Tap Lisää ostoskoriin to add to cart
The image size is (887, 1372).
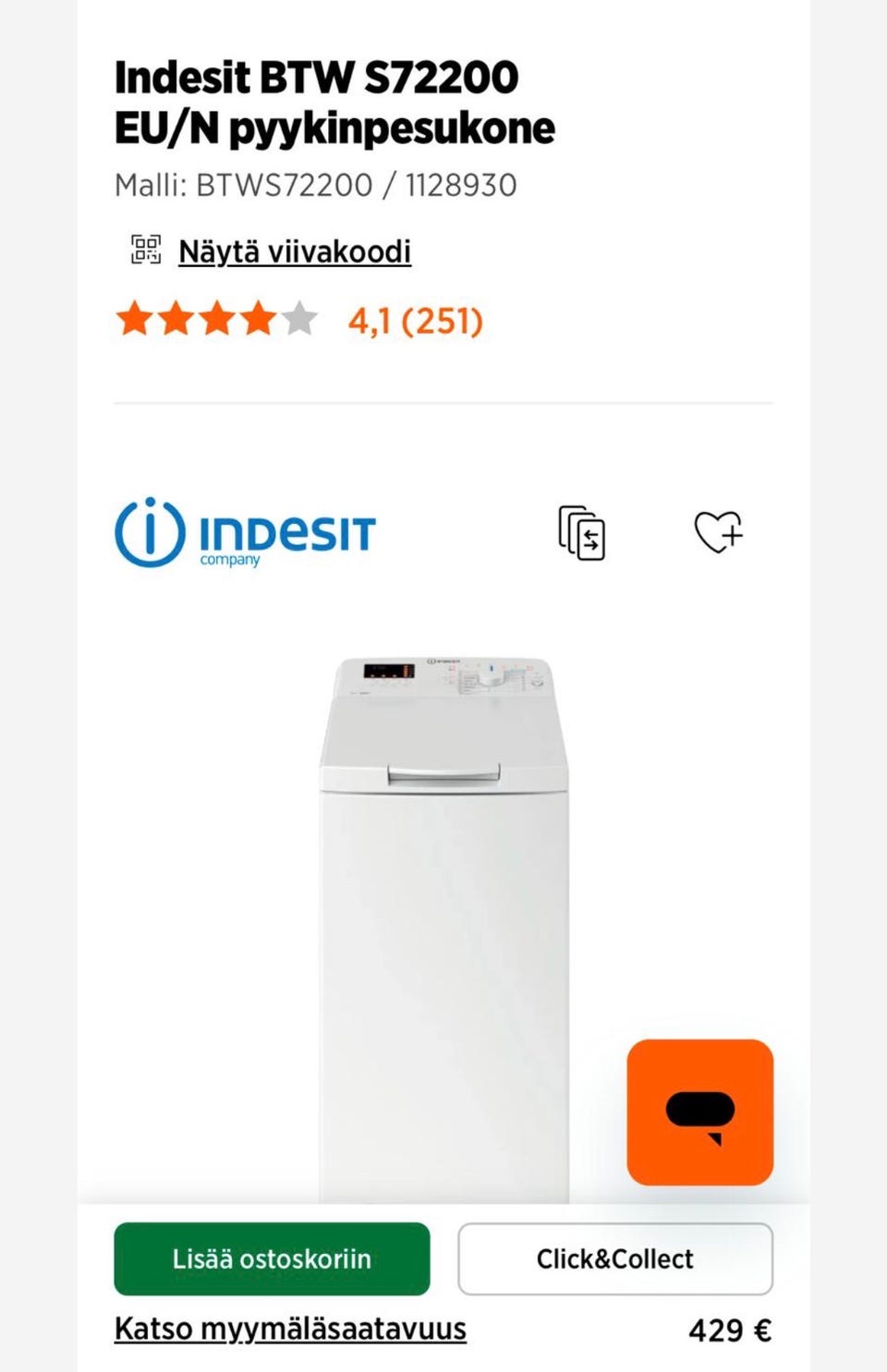pos(272,1258)
